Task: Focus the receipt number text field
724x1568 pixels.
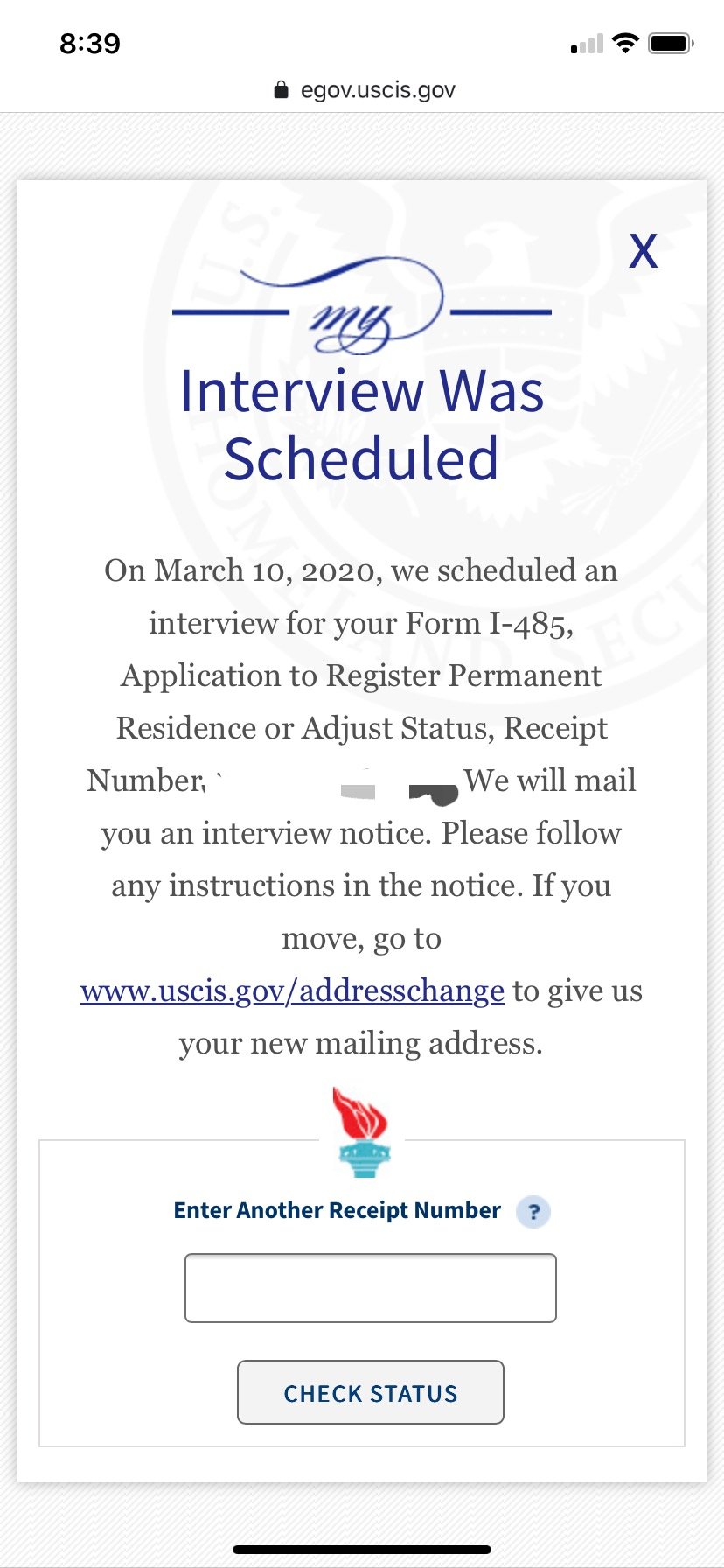Action: (371, 1288)
